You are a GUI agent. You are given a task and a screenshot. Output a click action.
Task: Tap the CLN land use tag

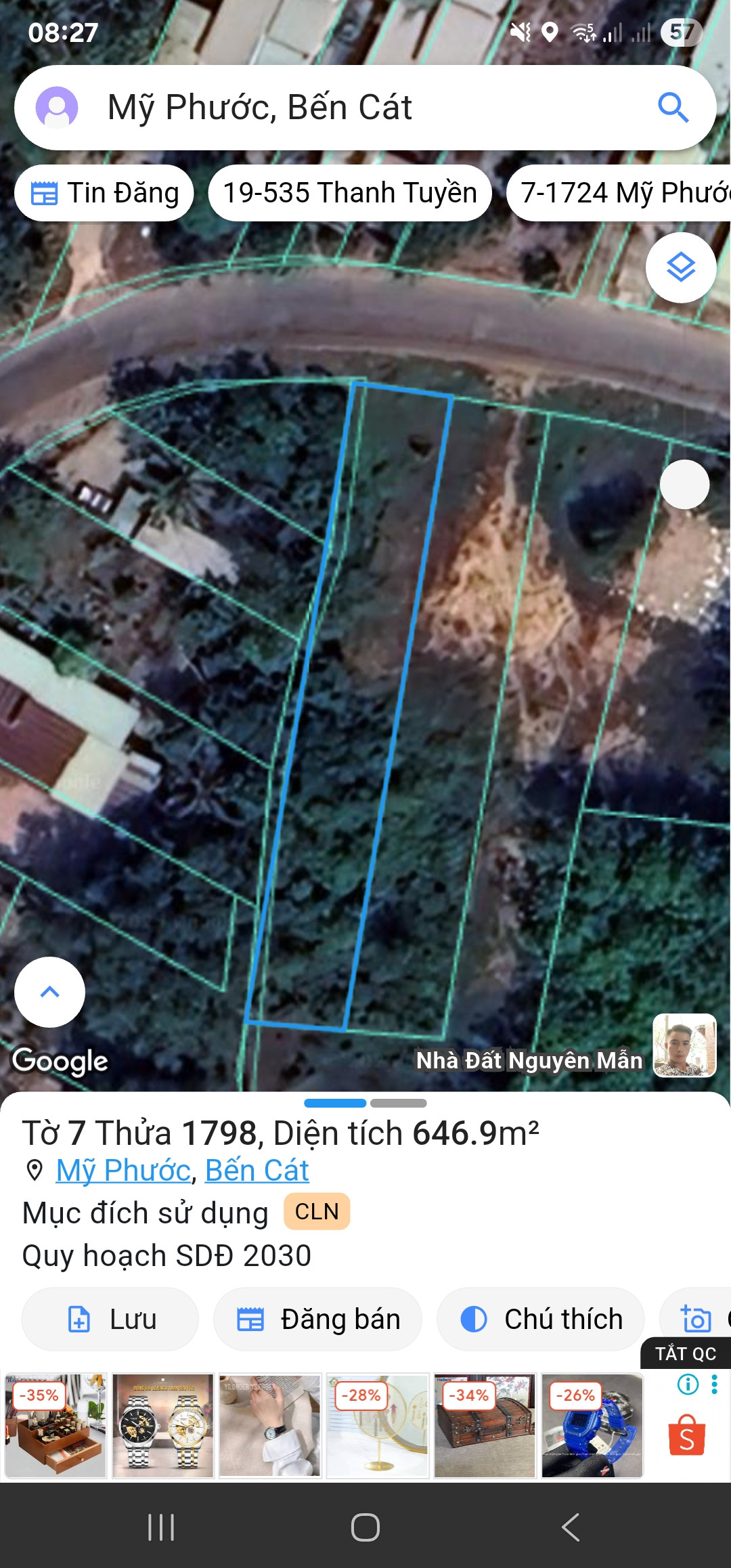317,1211
